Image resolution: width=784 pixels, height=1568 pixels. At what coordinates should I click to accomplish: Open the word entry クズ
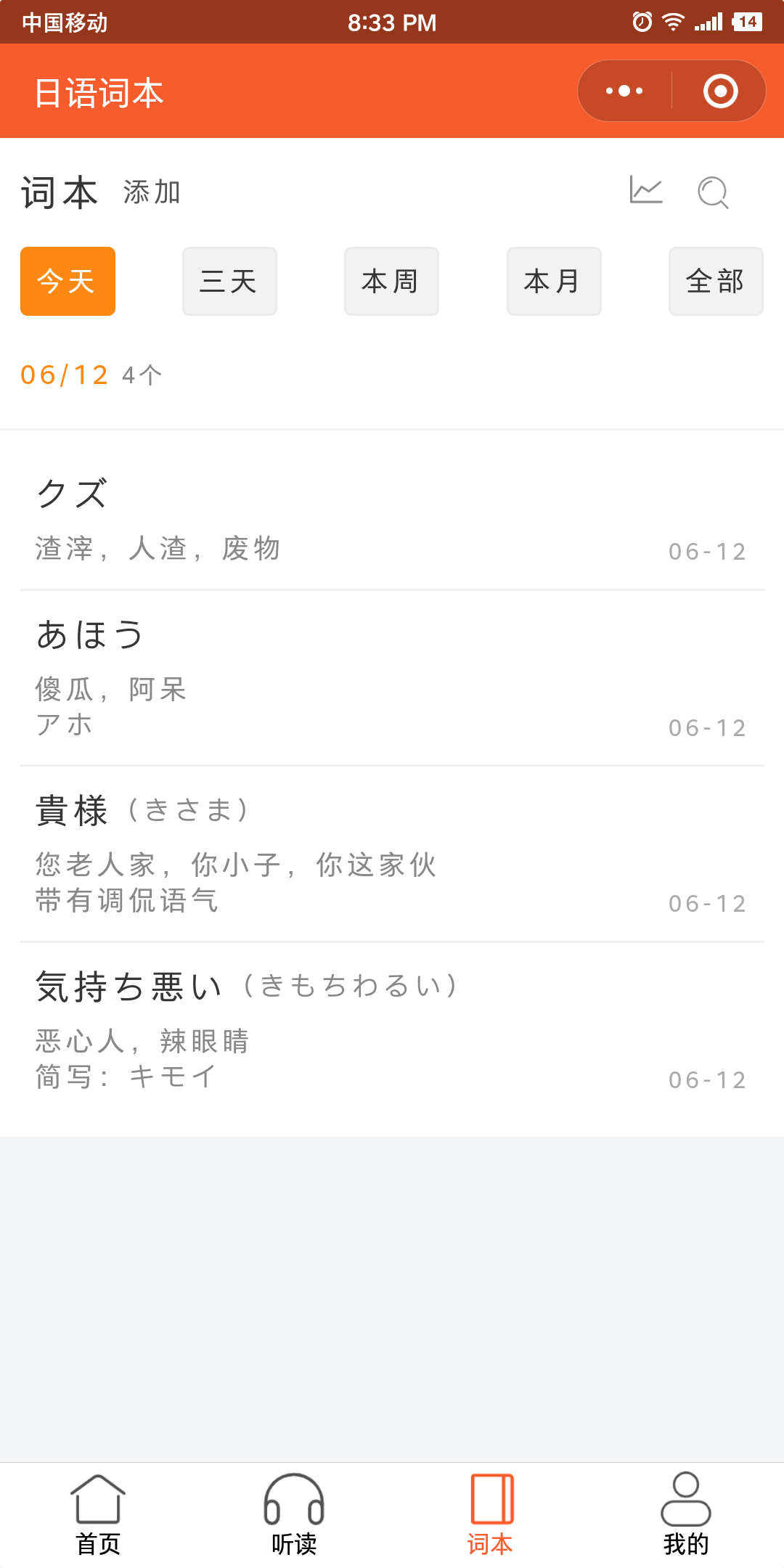392,517
